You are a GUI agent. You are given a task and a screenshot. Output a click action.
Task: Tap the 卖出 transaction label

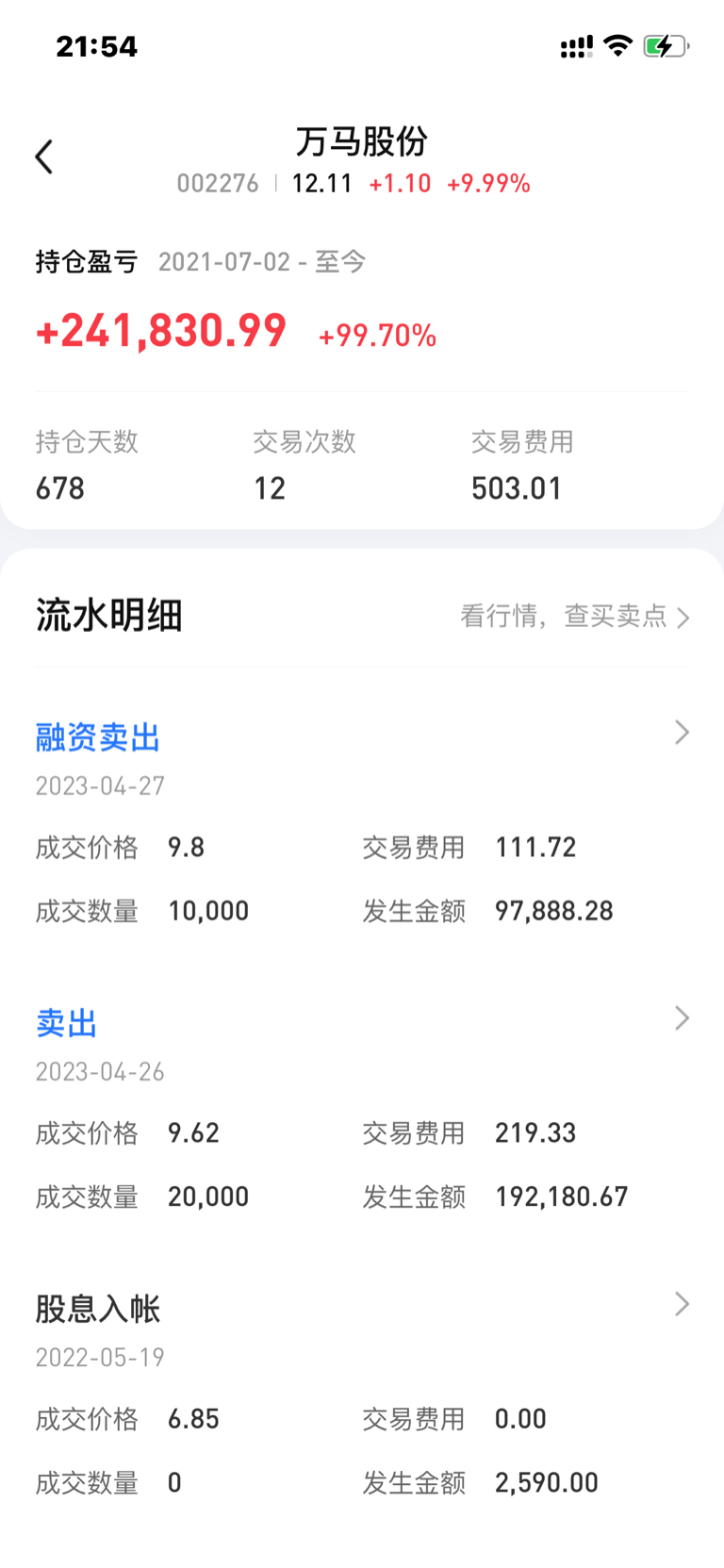(x=64, y=1024)
